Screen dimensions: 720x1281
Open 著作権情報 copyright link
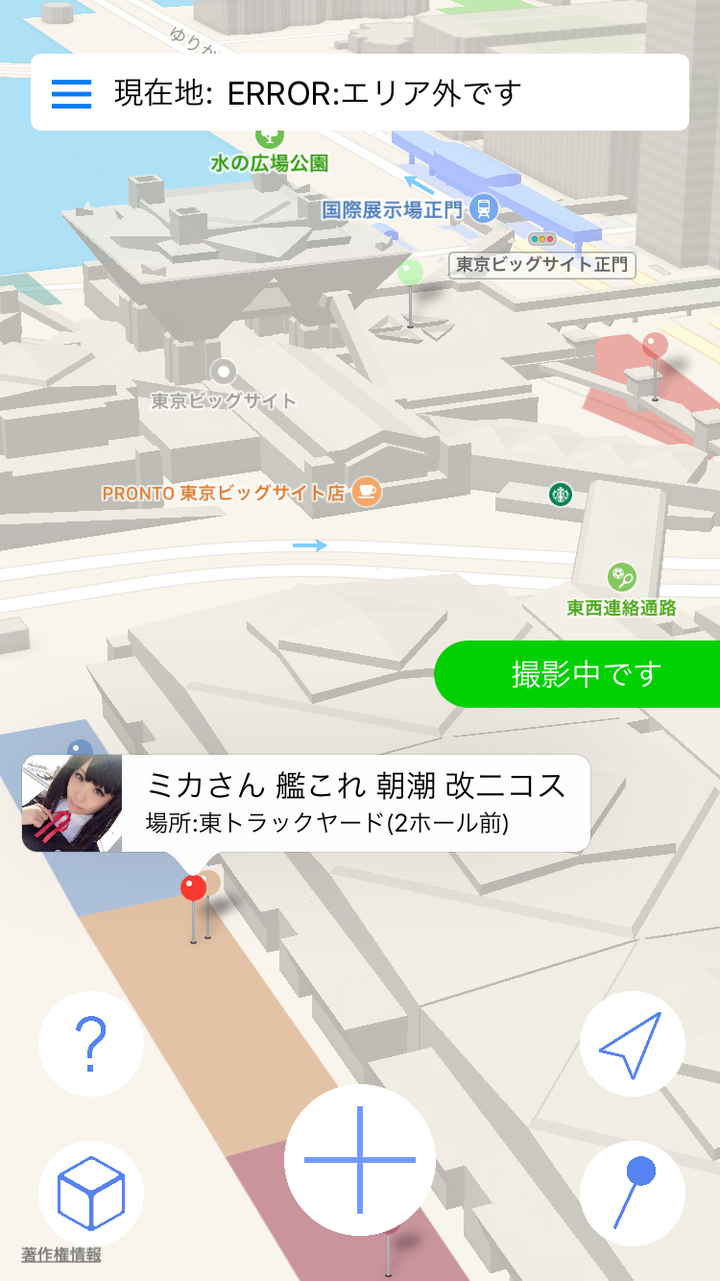click(x=61, y=1255)
